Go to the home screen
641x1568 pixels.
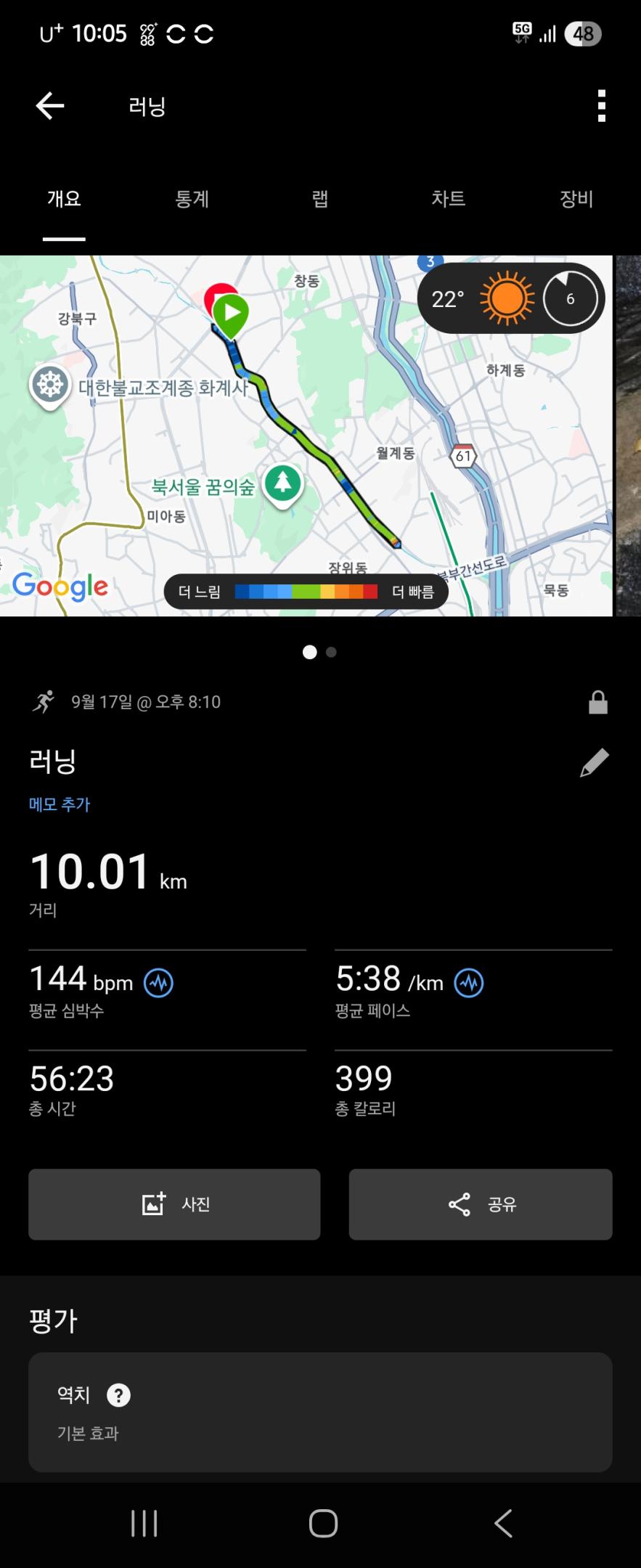pyautogui.click(x=323, y=1523)
